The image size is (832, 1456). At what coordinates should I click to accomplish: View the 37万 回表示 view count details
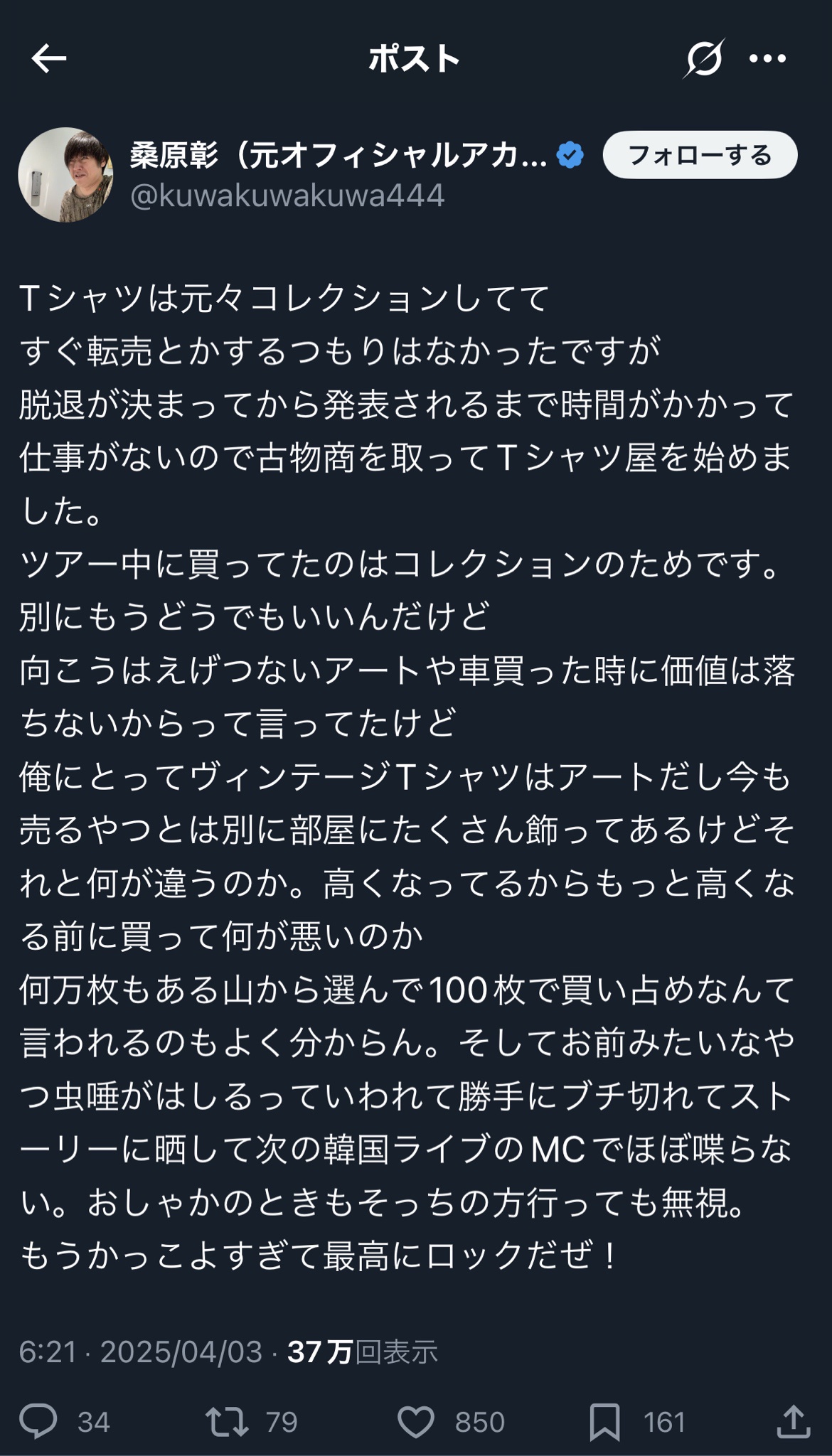pyautogui.click(x=362, y=1351)
